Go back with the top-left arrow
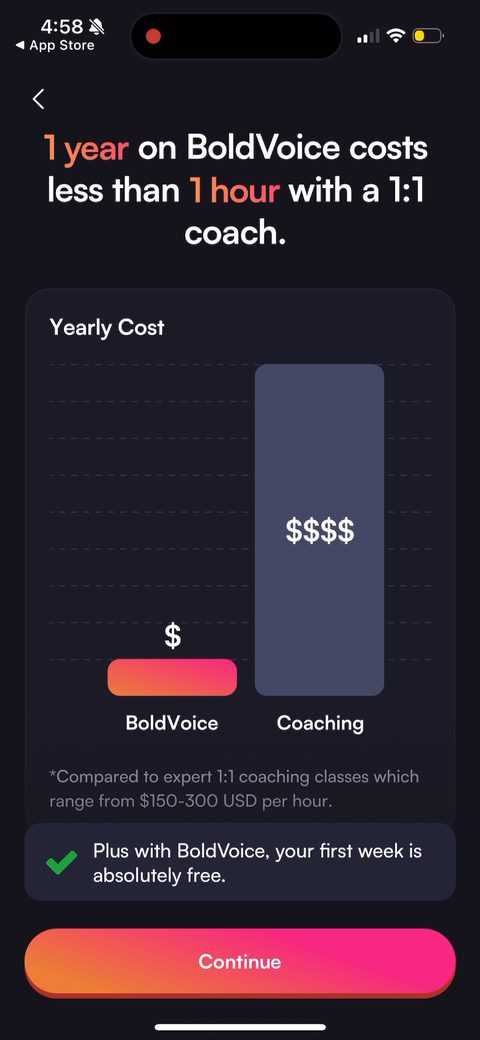The height and width of the screenshot is (1040, 480). click(x=38, y=99)
